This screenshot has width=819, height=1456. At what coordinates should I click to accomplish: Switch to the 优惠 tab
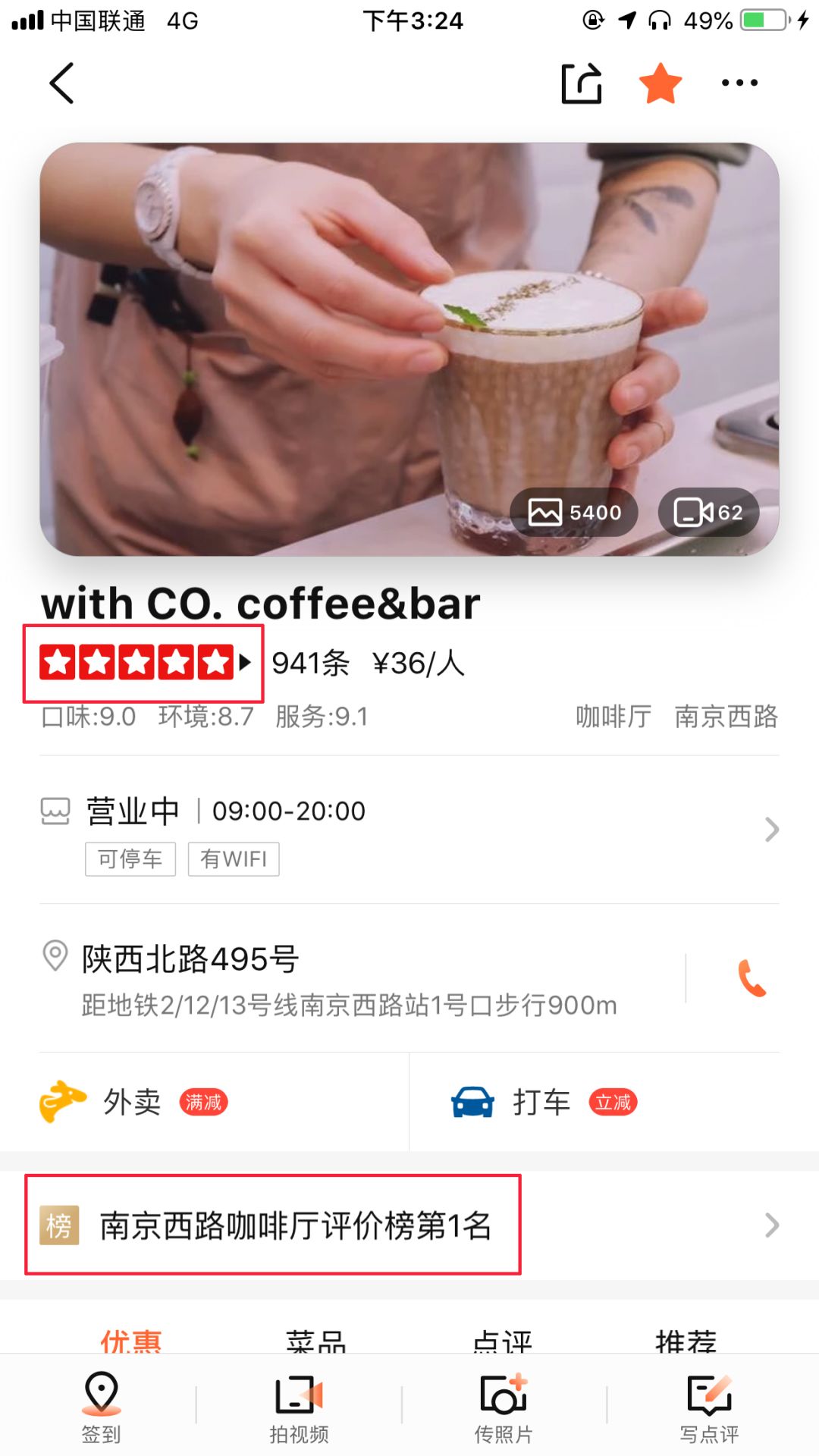[131, 1341]
